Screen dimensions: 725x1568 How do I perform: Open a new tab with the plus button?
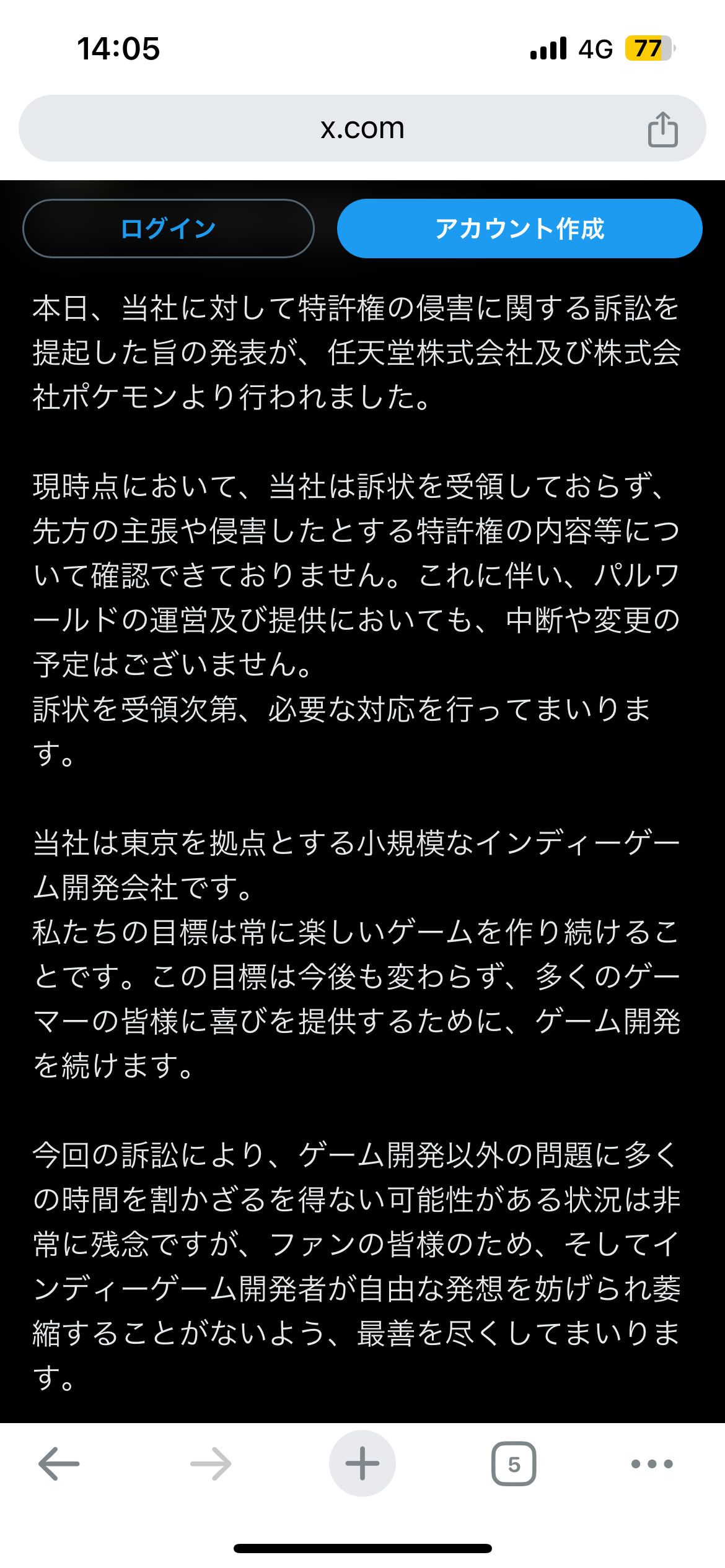[x=362, y=1463]
